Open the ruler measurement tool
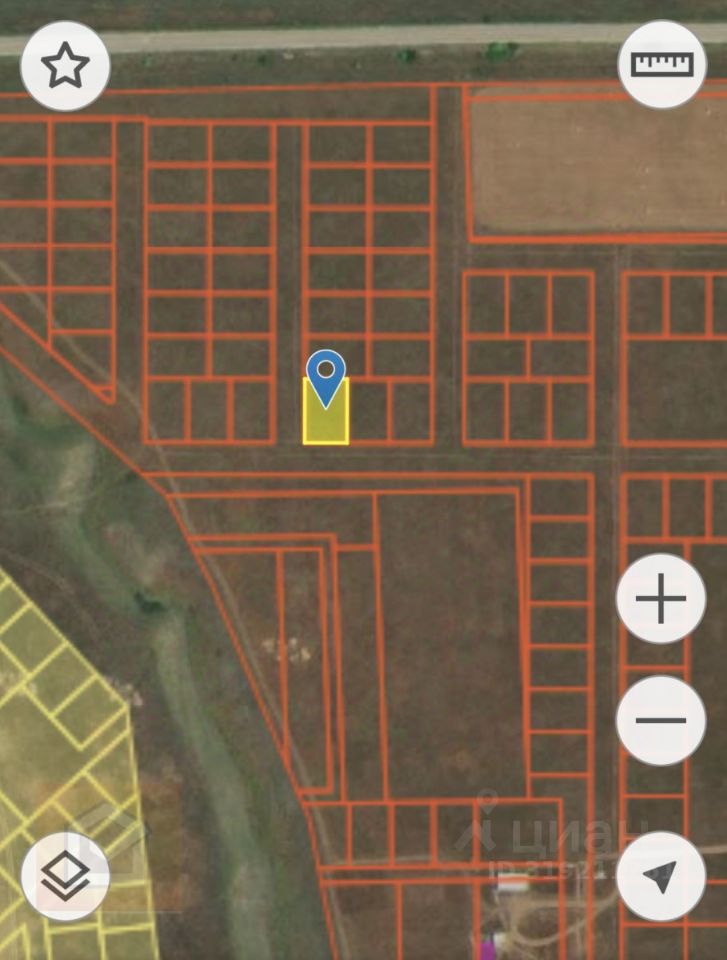 tap(661, 66)
